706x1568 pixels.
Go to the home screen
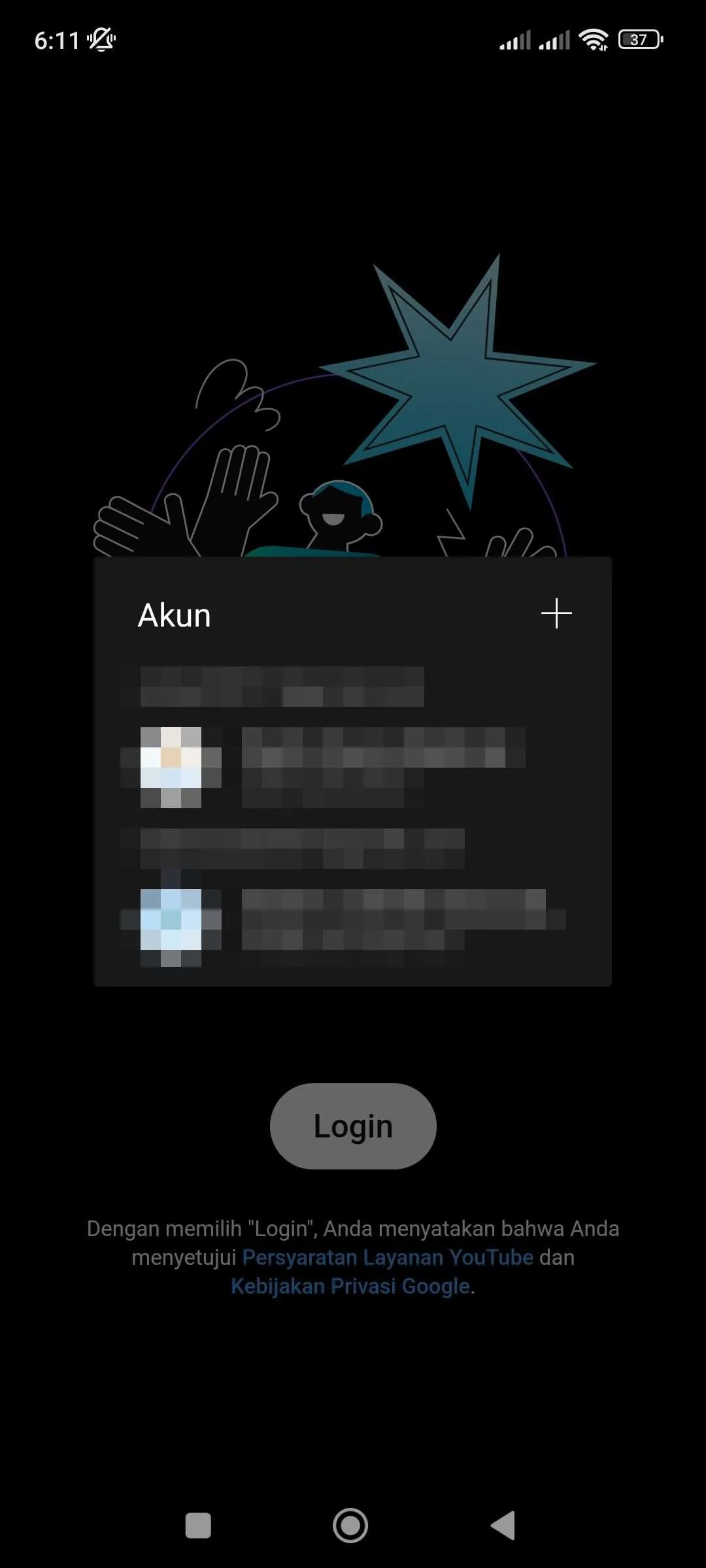click(350, 1526)
